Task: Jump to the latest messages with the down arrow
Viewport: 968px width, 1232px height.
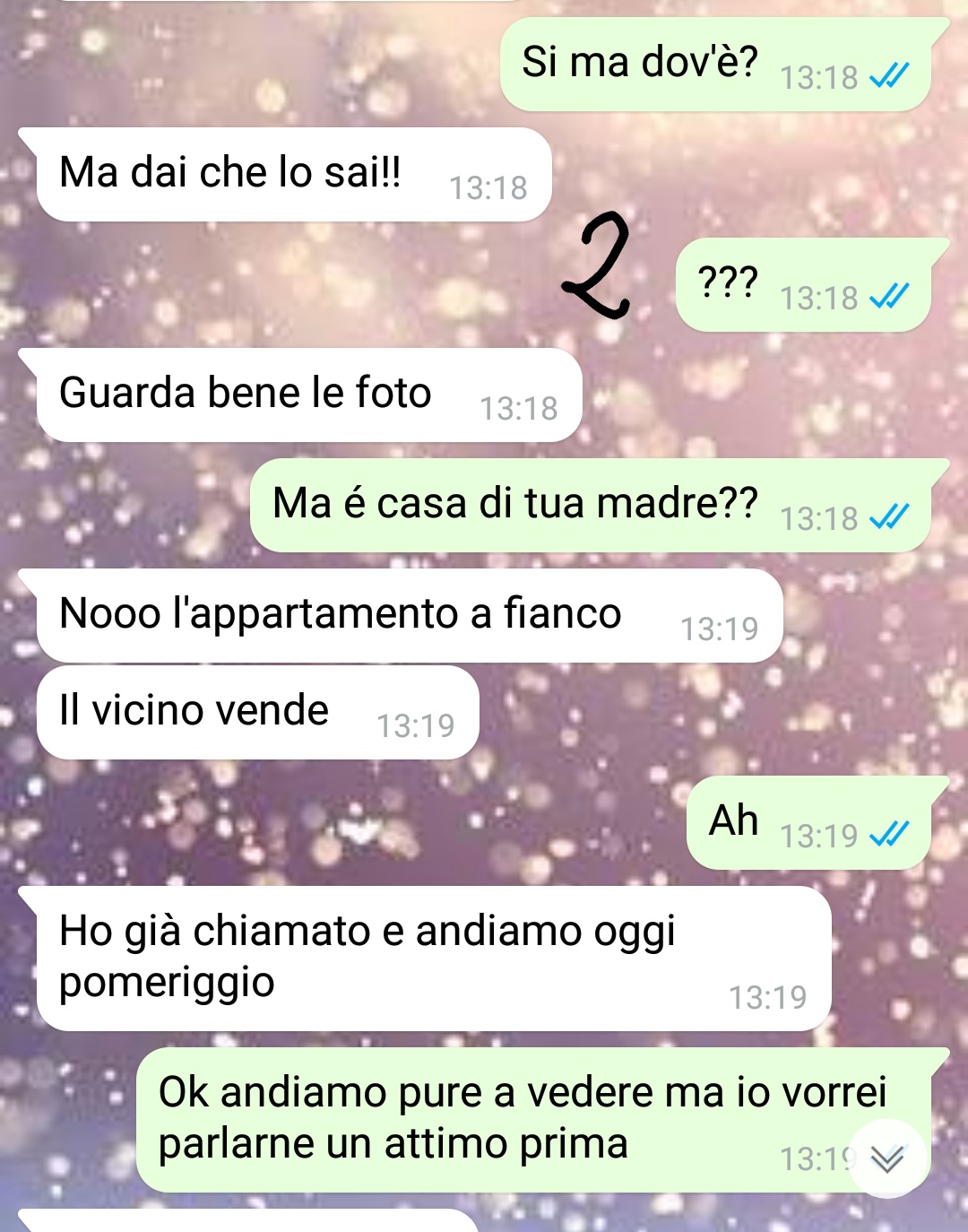Action: [886, 1158]
